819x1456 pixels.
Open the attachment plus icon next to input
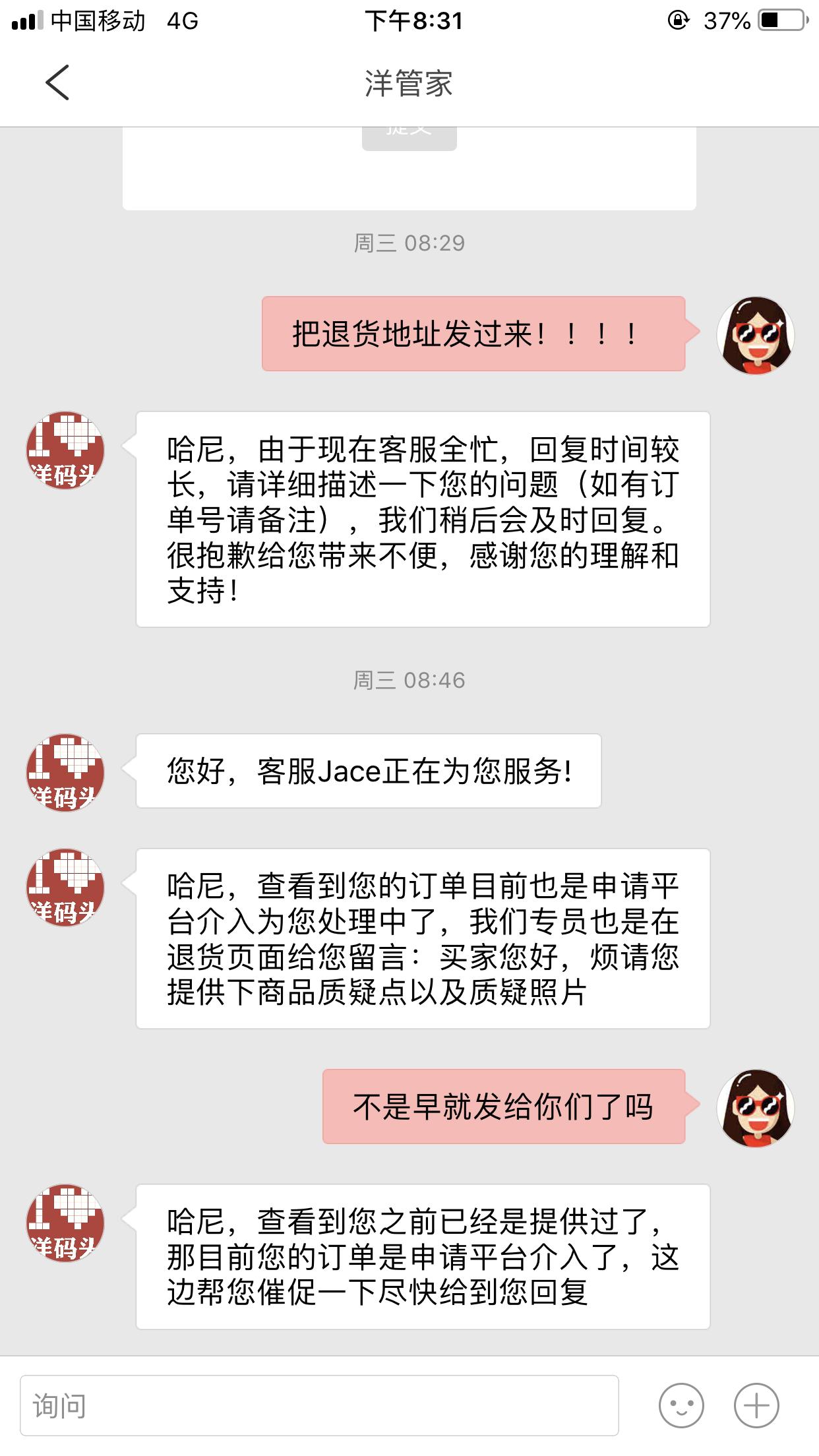click(x=757, y=1405)
